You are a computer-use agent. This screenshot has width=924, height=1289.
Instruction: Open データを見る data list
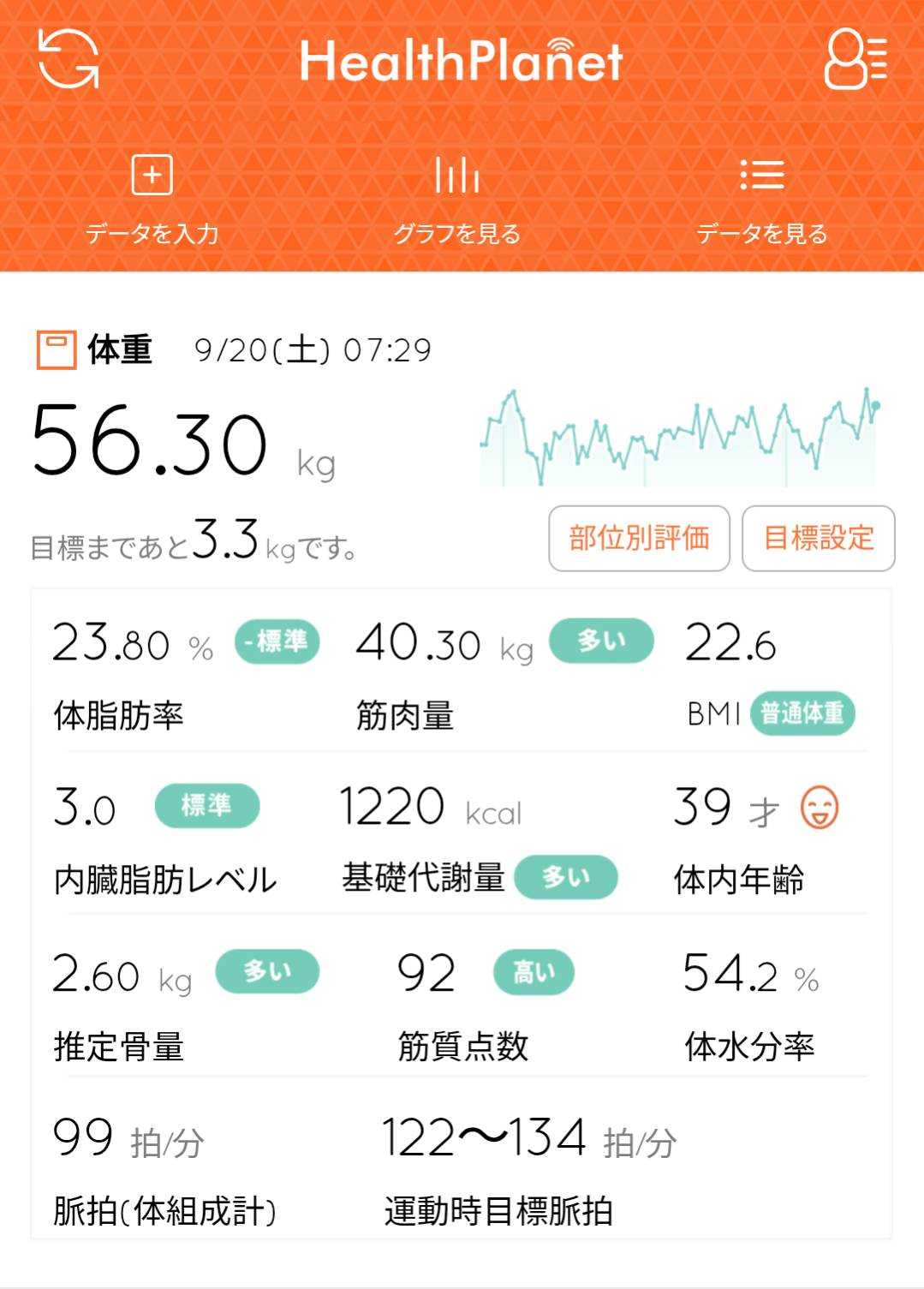[x=761, y=199]
